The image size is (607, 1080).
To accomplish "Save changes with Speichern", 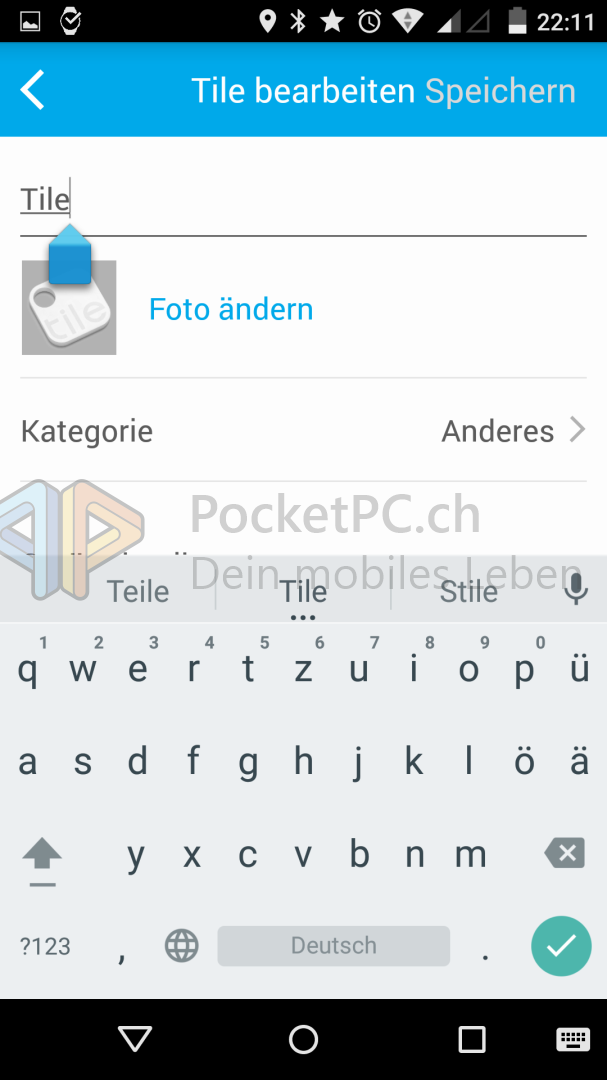I will 500,91.
